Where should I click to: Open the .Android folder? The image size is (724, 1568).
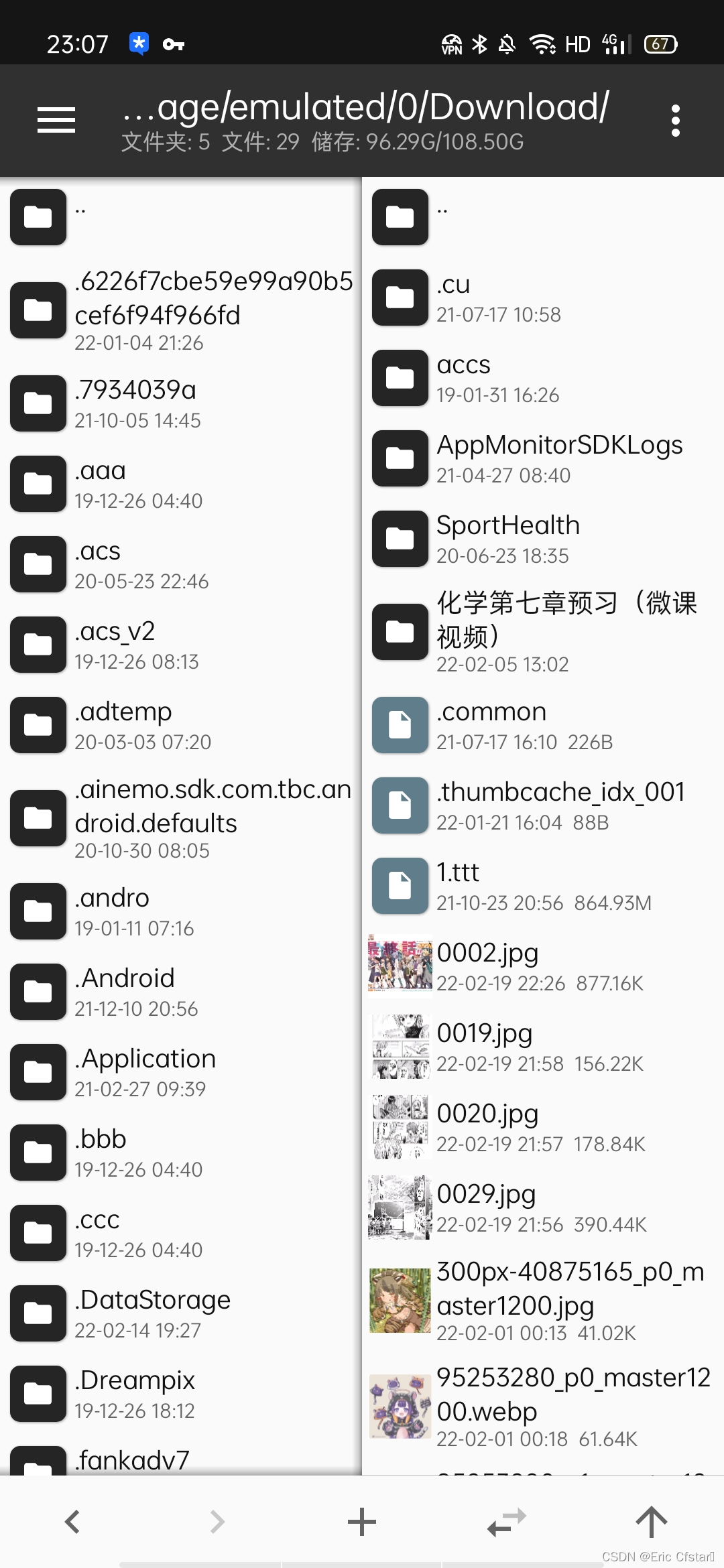[181, 992]
